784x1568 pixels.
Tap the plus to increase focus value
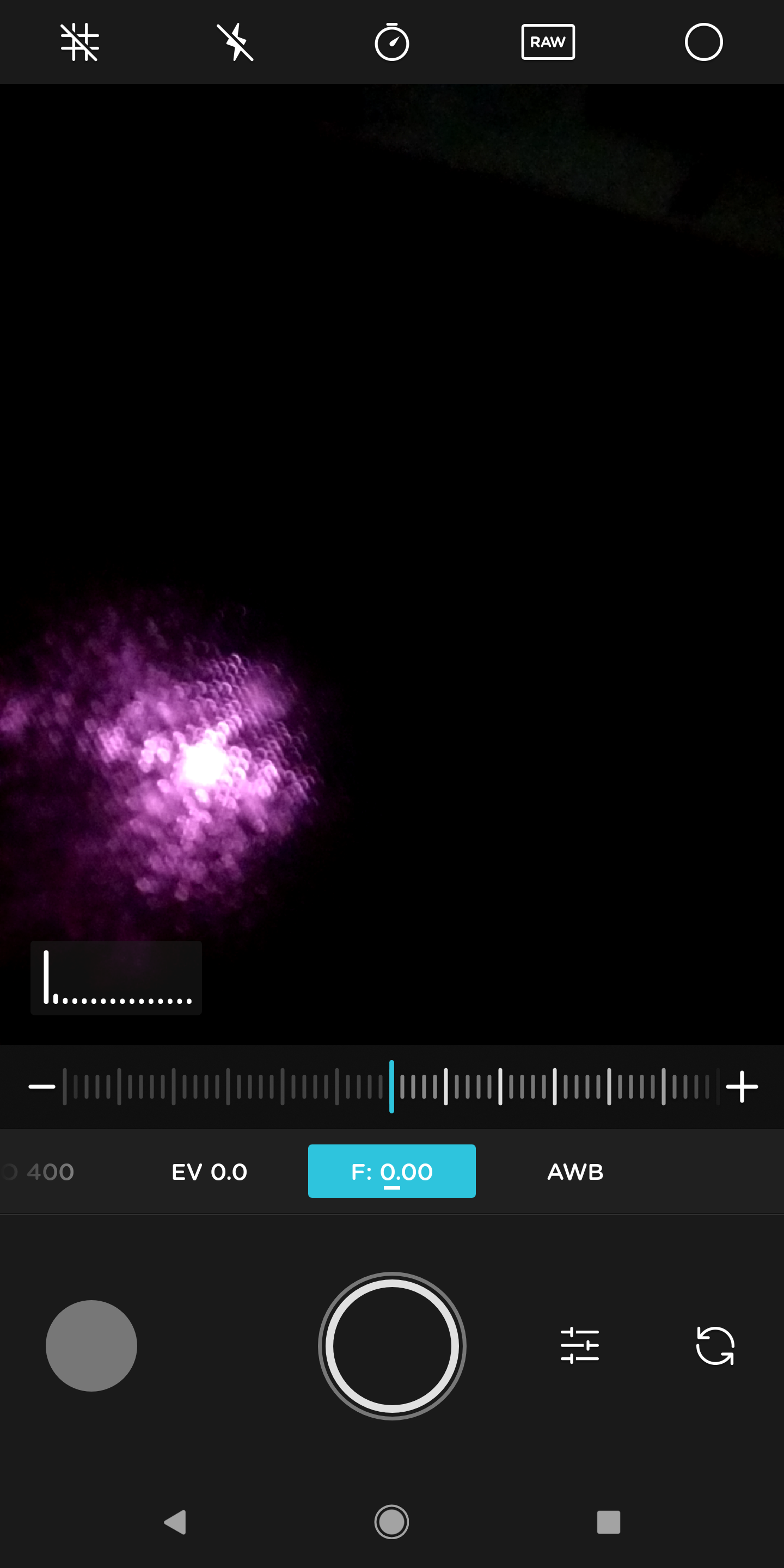point(743,1087)
